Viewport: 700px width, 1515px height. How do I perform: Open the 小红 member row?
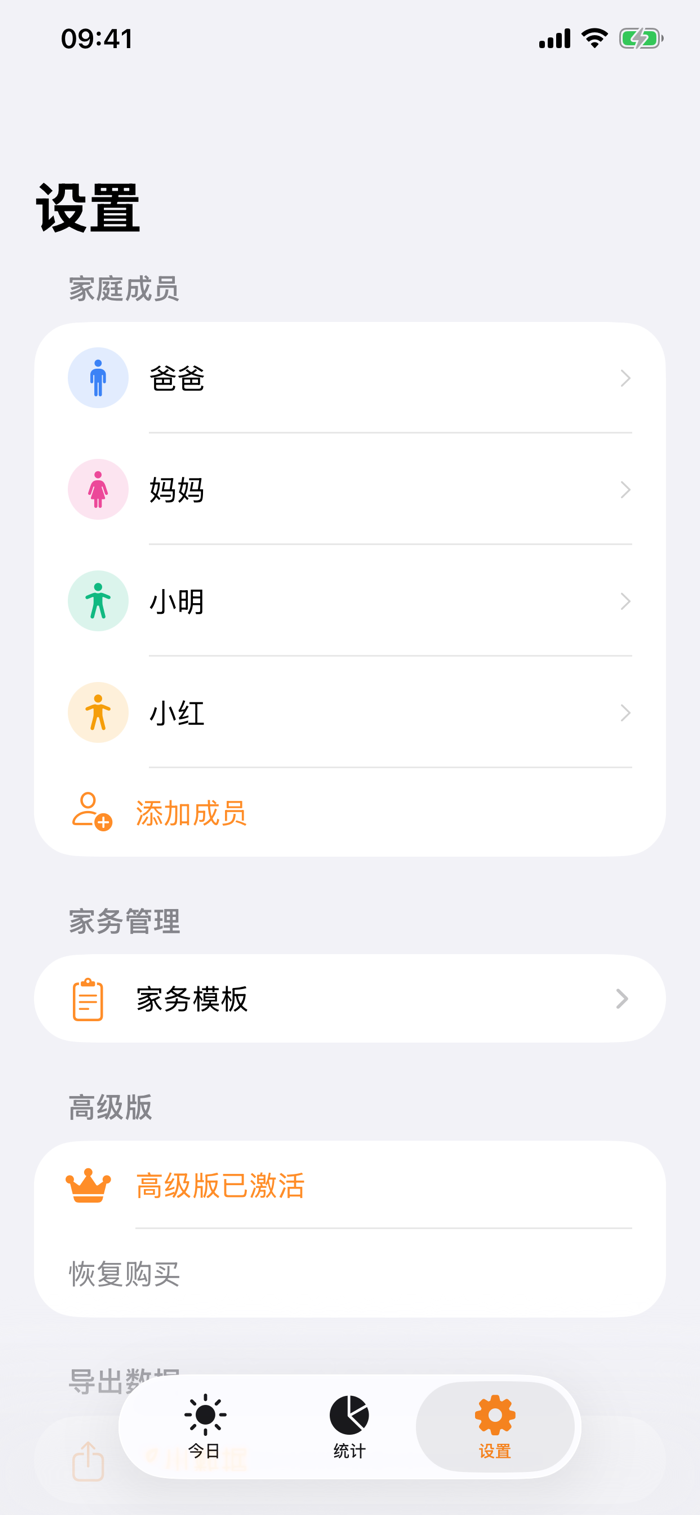coord(350,712)
